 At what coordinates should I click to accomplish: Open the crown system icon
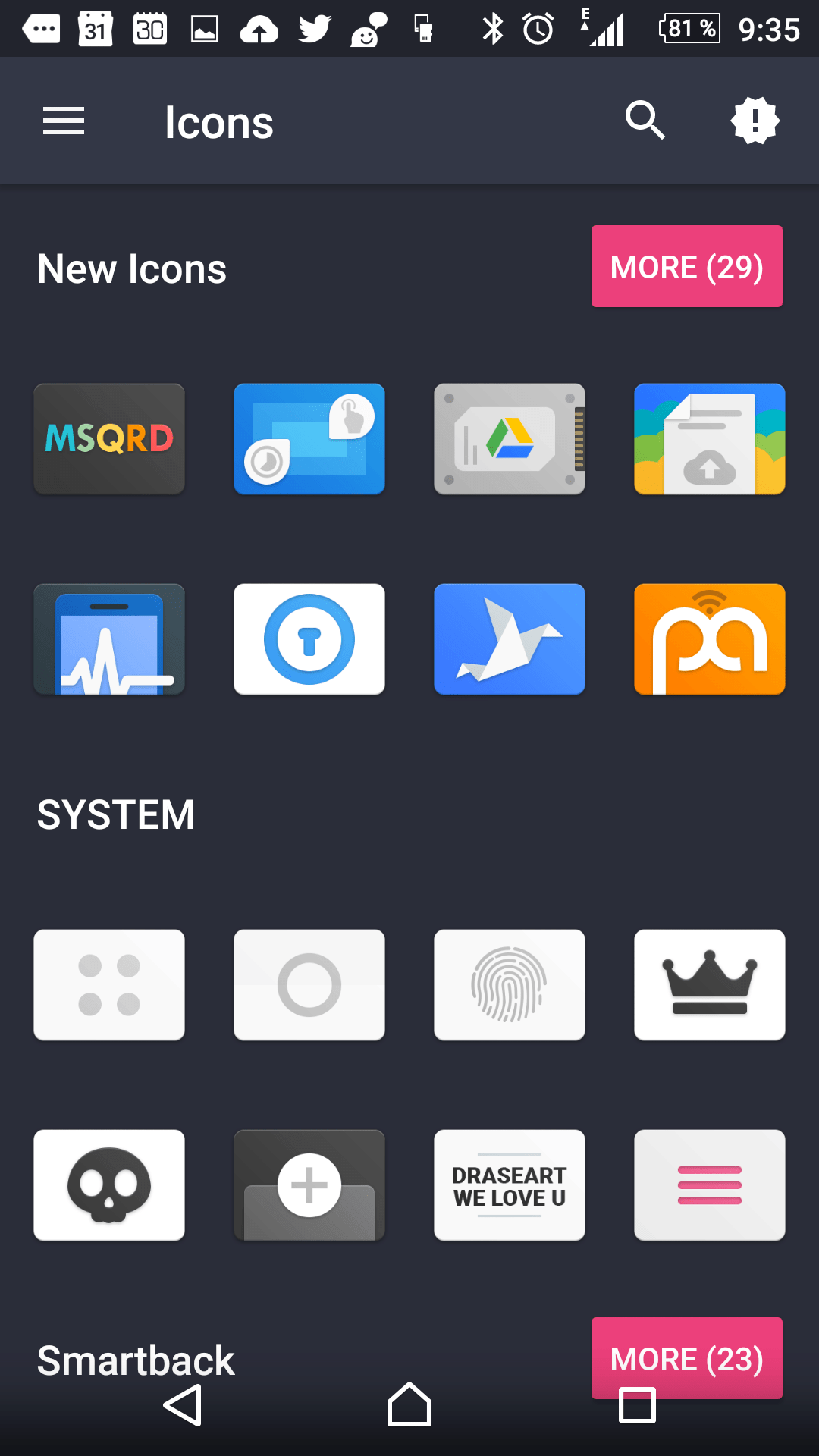pos(710,985)
